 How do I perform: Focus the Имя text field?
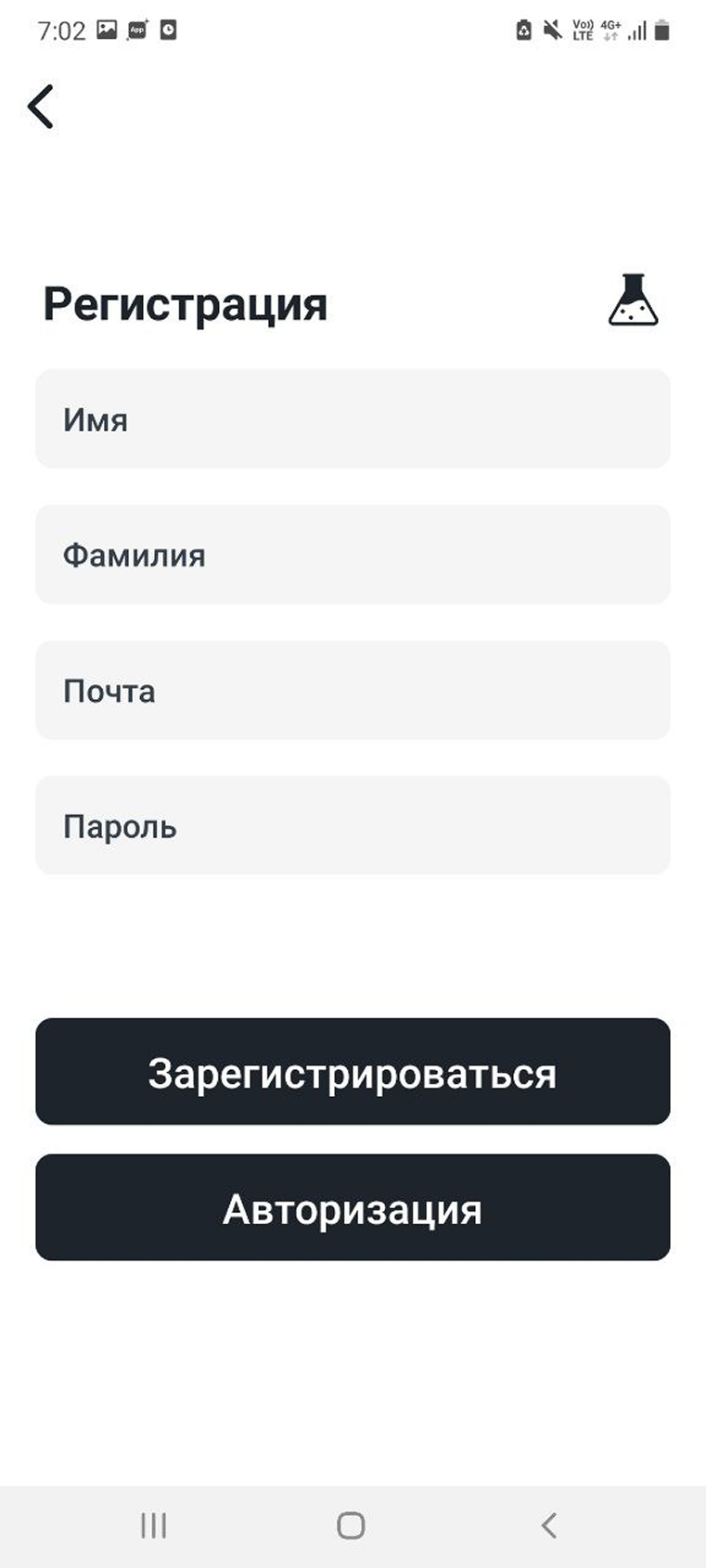353,419
